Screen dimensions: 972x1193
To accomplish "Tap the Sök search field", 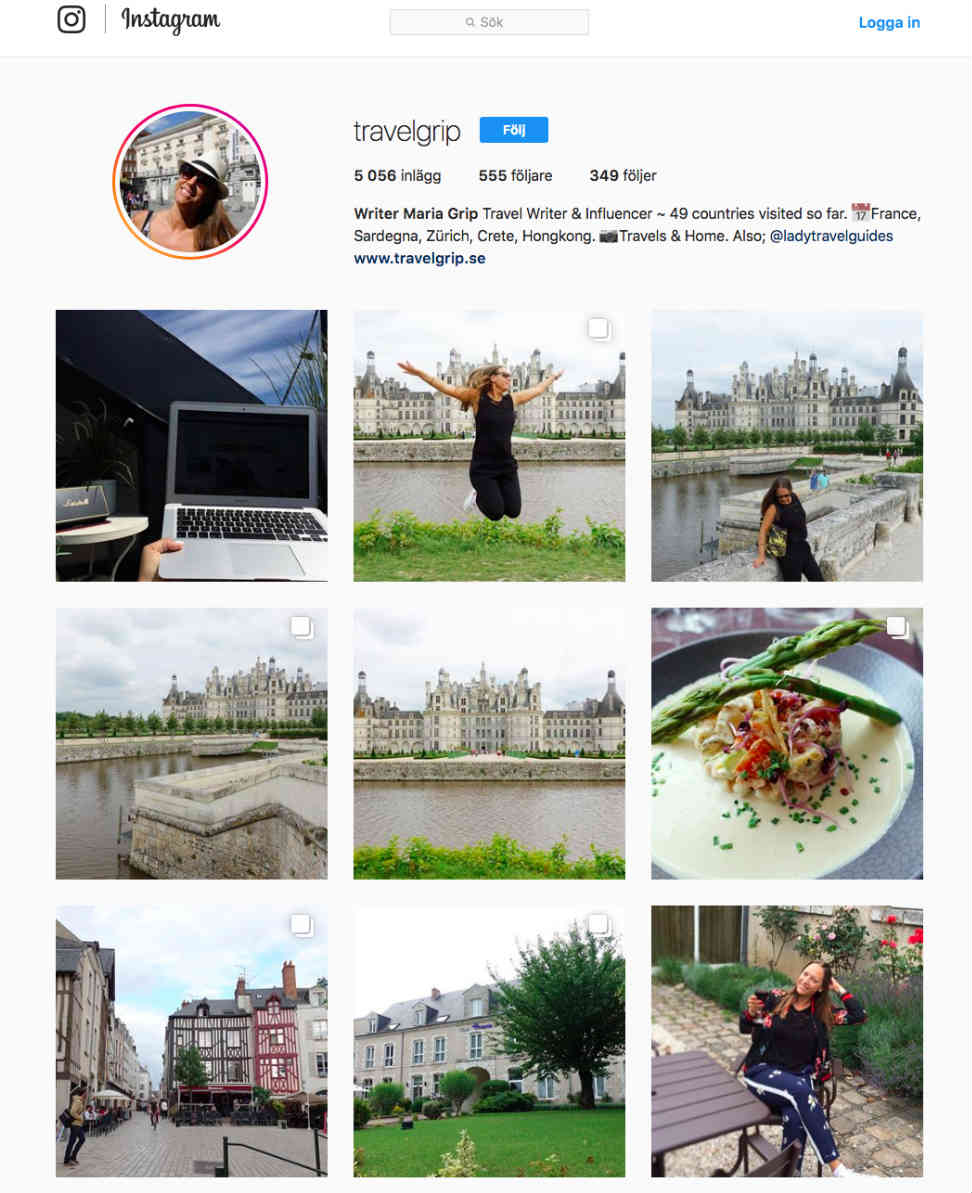I will click(x=489, y=22).
